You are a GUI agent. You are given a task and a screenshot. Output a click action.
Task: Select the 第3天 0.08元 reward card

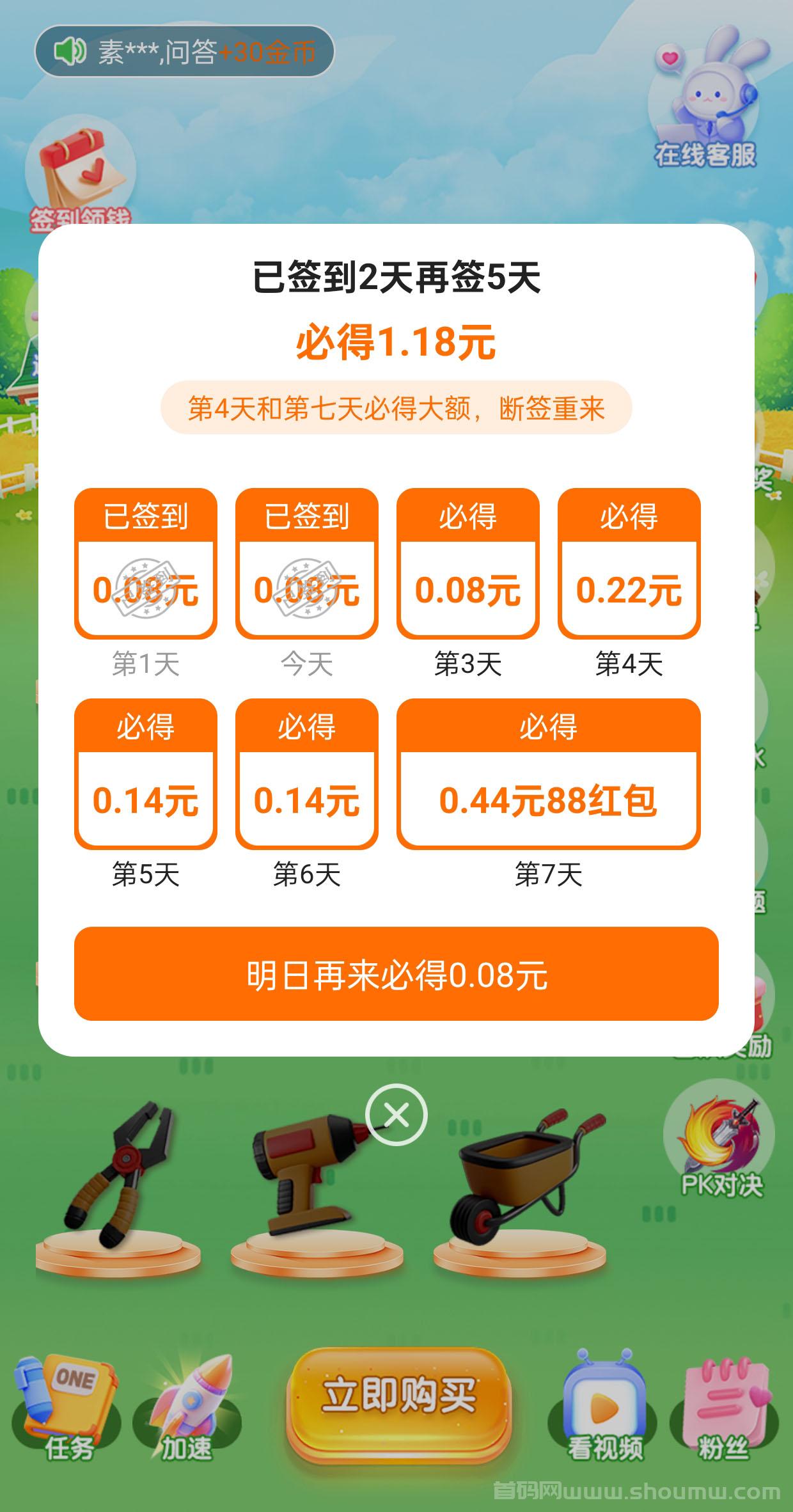468,563
